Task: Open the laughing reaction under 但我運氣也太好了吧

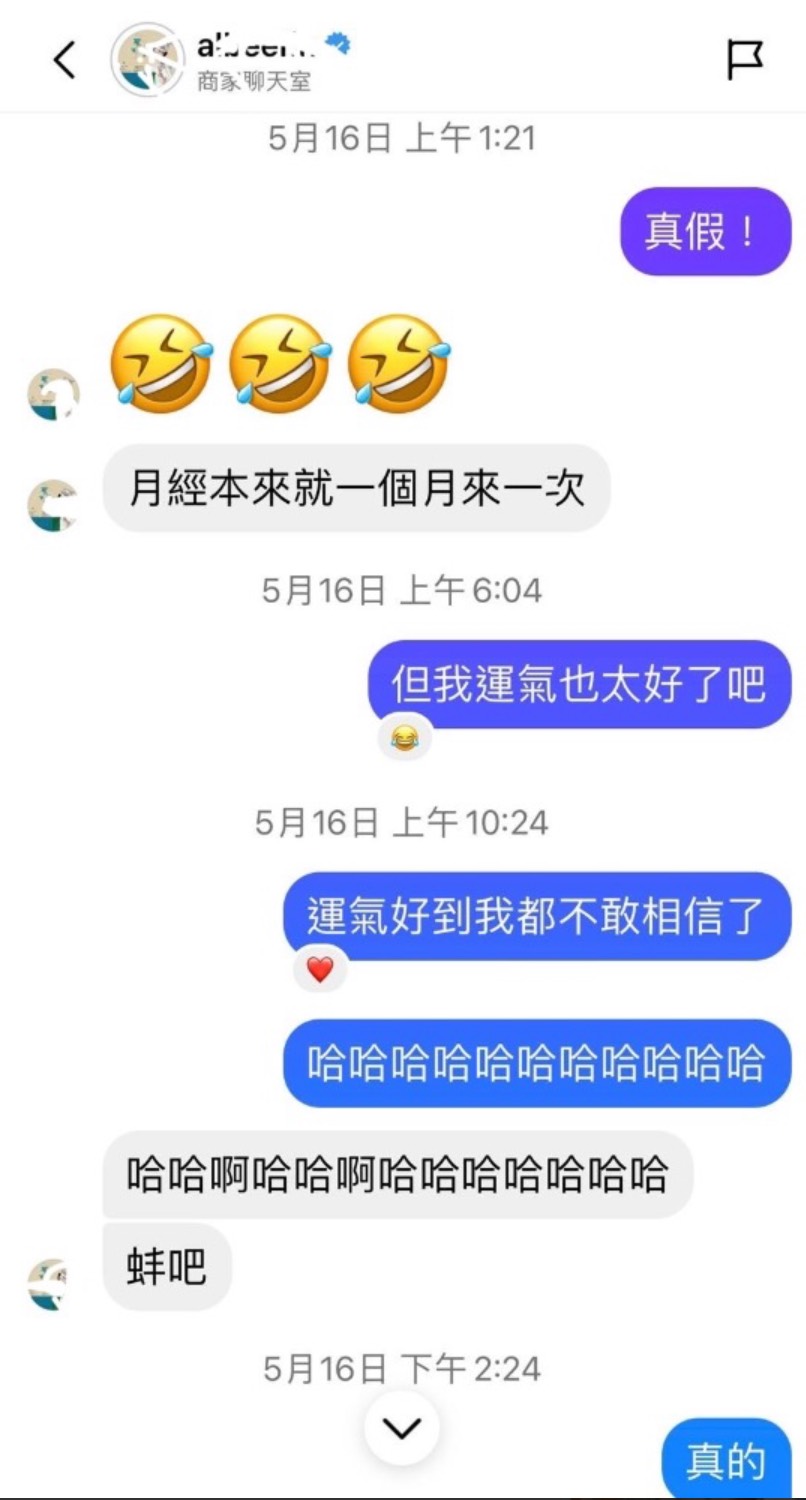Action: point(404,740)
